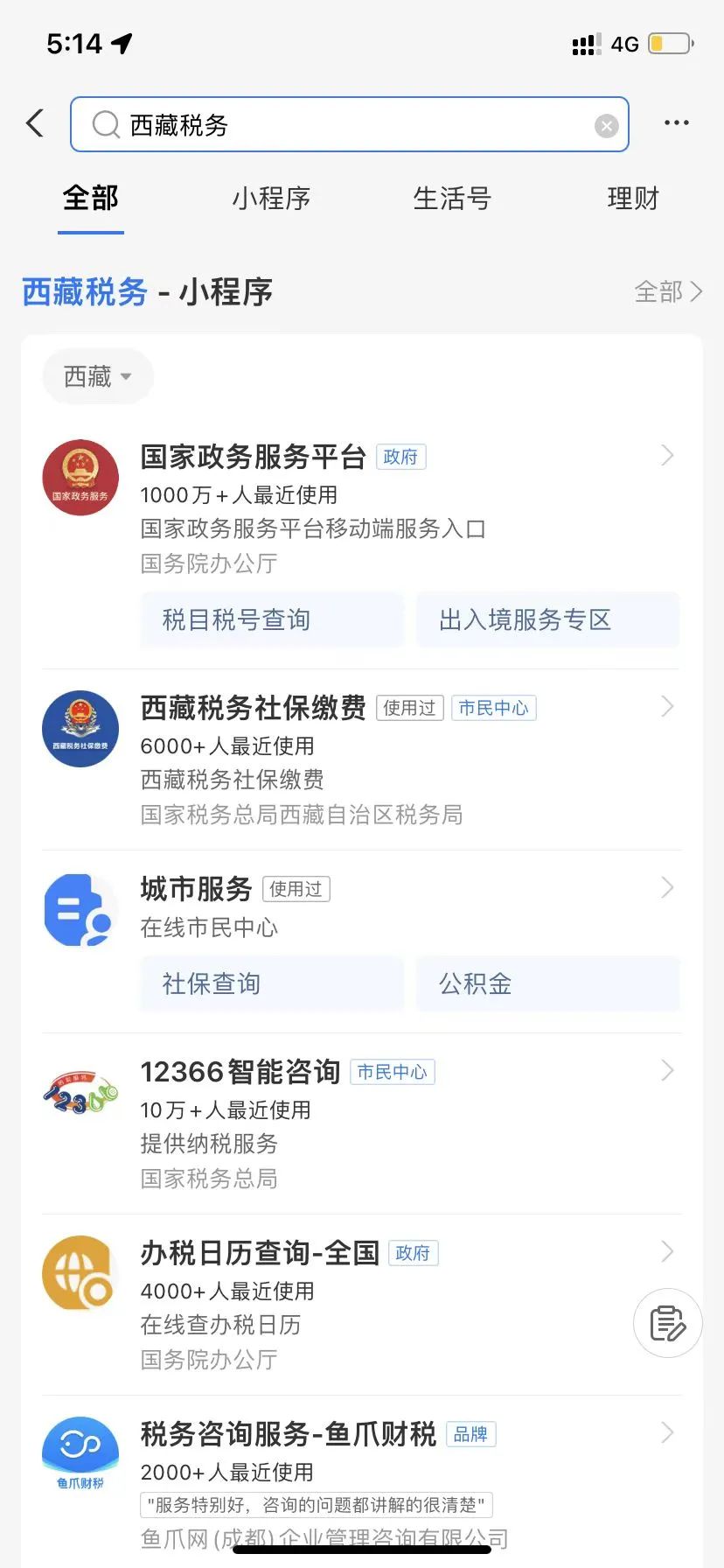Image resolution: width=724 pixels, height=1568 pixels.
Task: Open 税务咨询服务-鱼爪财税 result
Action: tap(361, 1483)
